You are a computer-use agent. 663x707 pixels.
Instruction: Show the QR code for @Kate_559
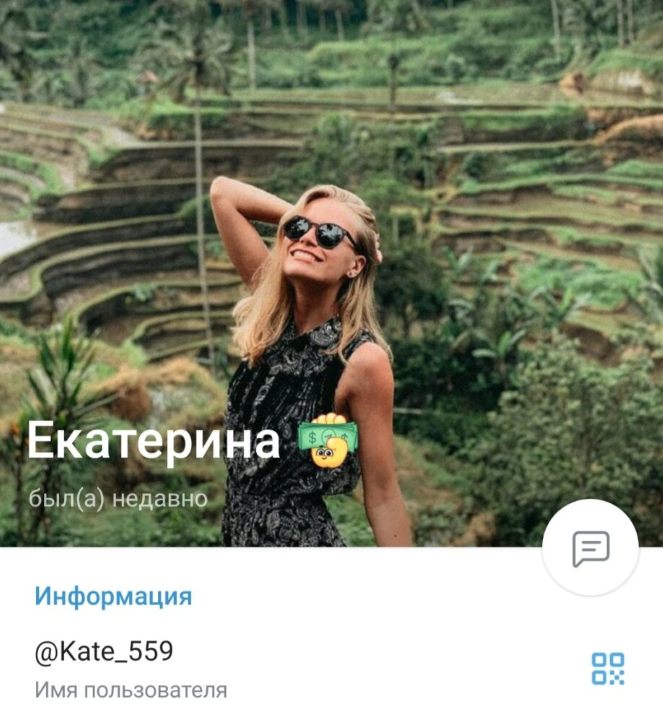coord(607,668)
